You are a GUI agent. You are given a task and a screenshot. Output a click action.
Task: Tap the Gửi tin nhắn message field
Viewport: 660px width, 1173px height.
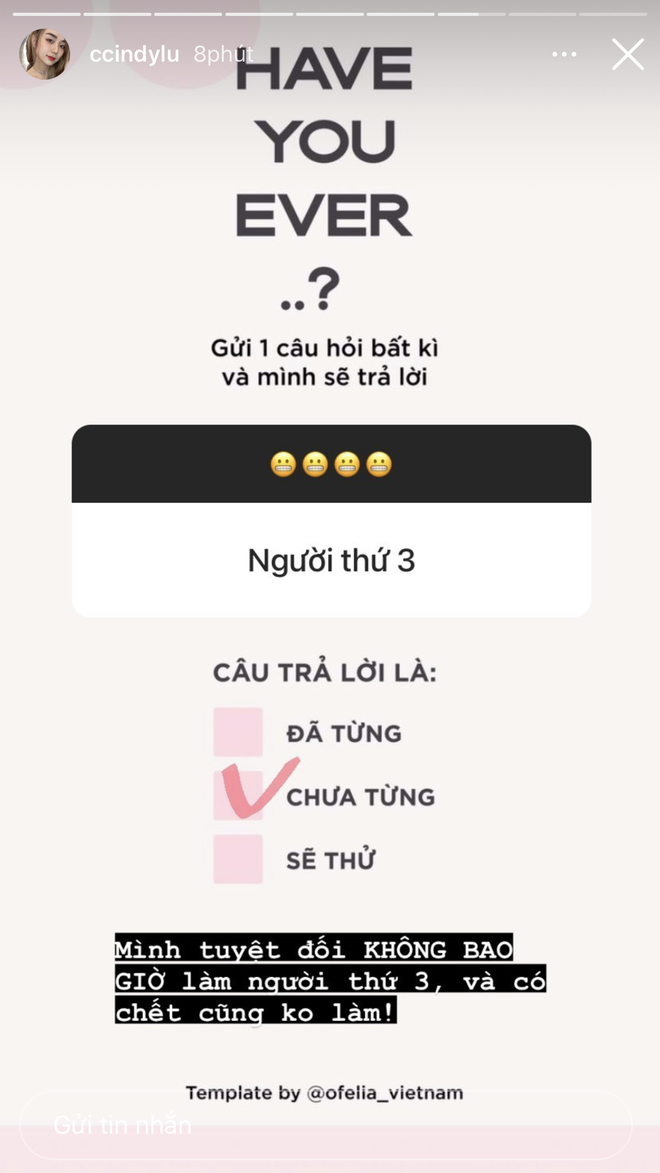pos(325,1124)
